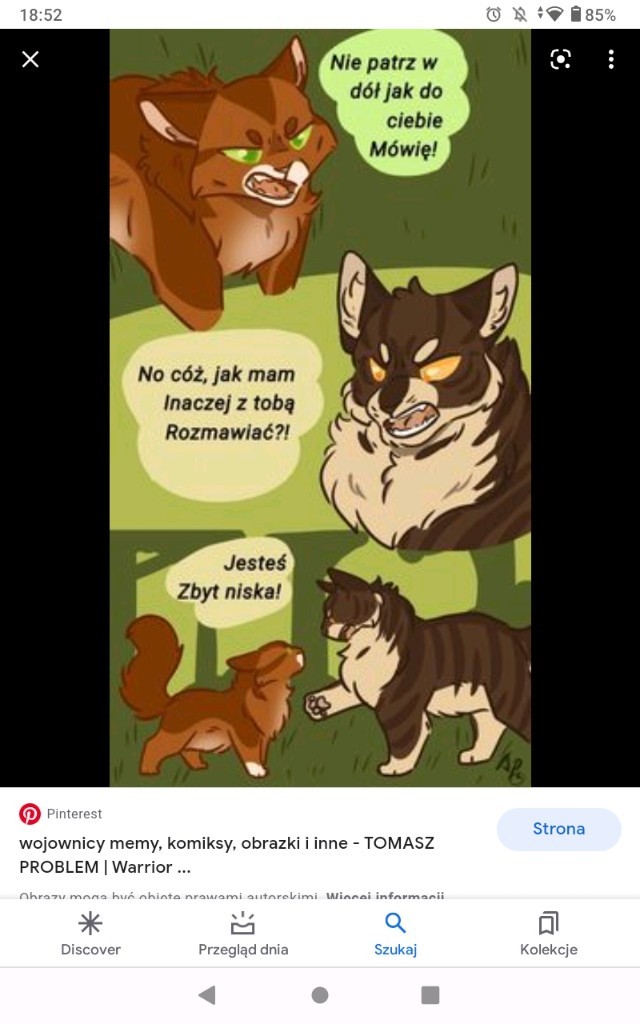Screen dimensions: 640x1024
Task: Open the Szukaj tab
Action: tap(396, 934)
